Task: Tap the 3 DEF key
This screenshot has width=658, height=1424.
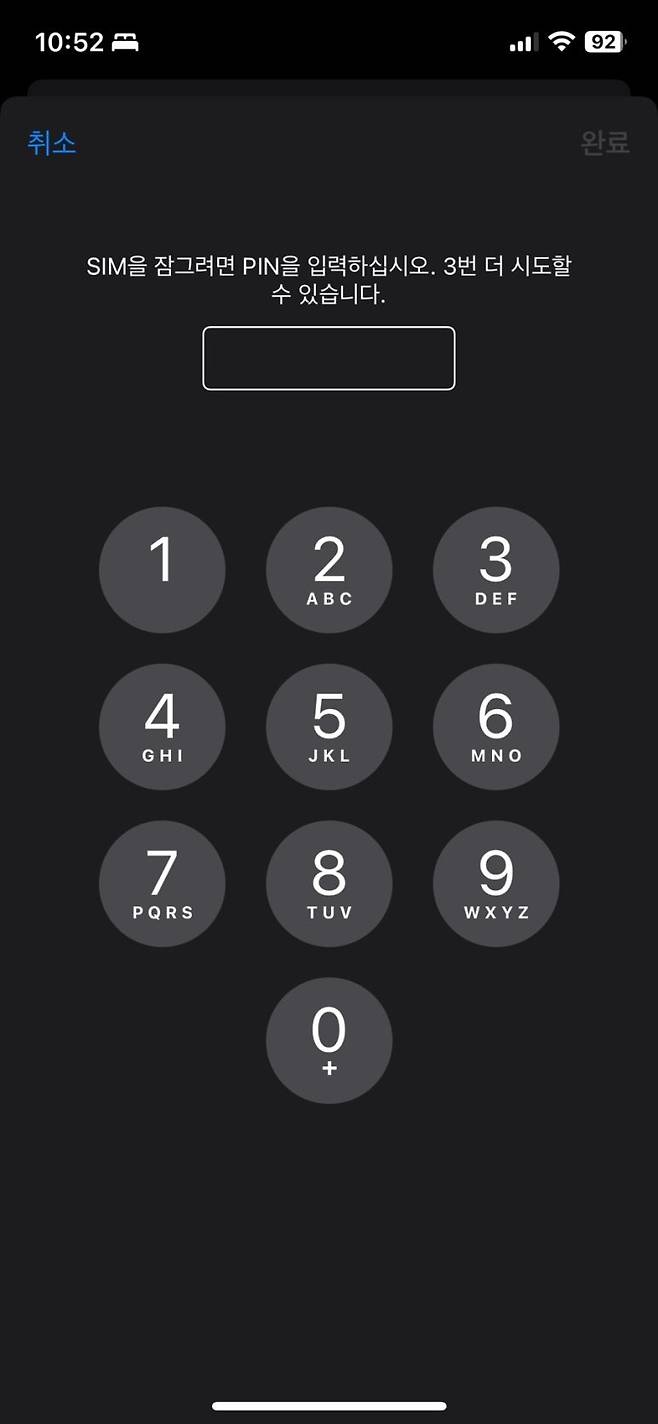Action: 496,570
